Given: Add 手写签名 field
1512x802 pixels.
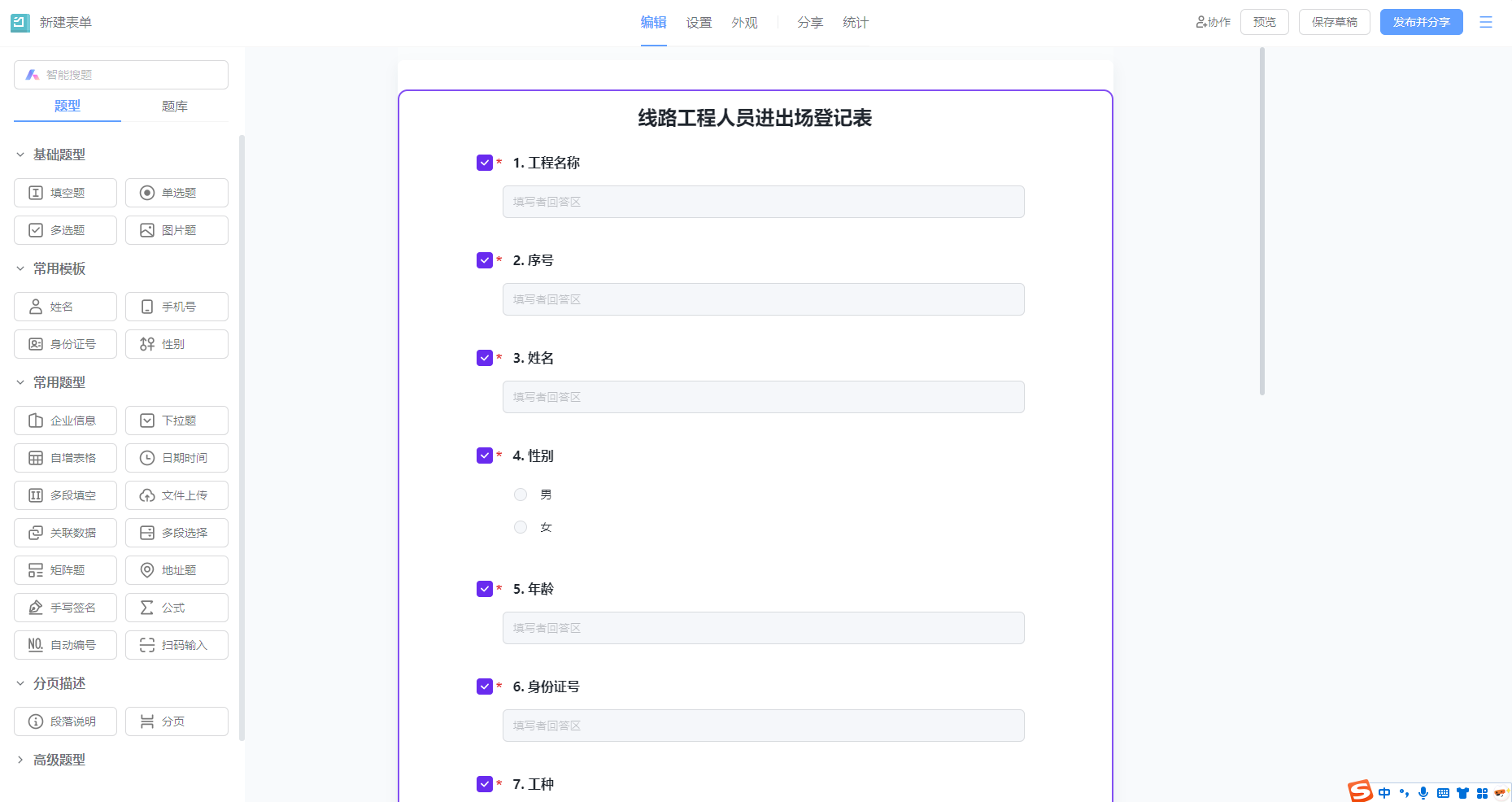Looking at the screenshot, I should point(66,608).
